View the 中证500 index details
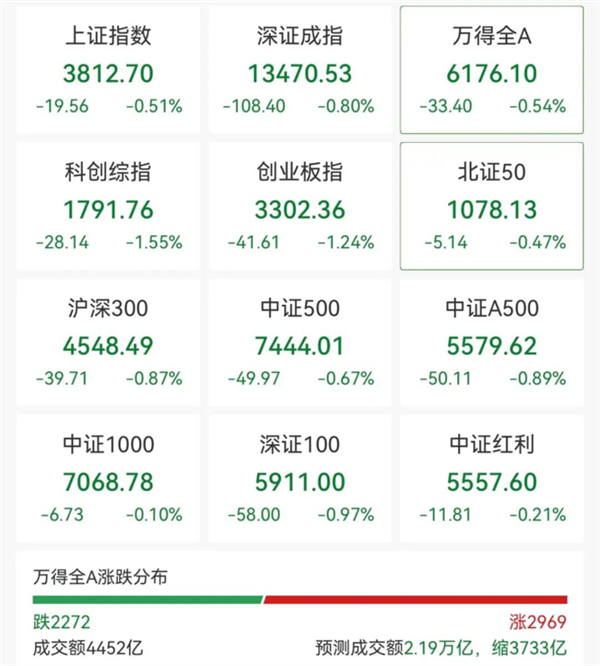 point(300,343)
